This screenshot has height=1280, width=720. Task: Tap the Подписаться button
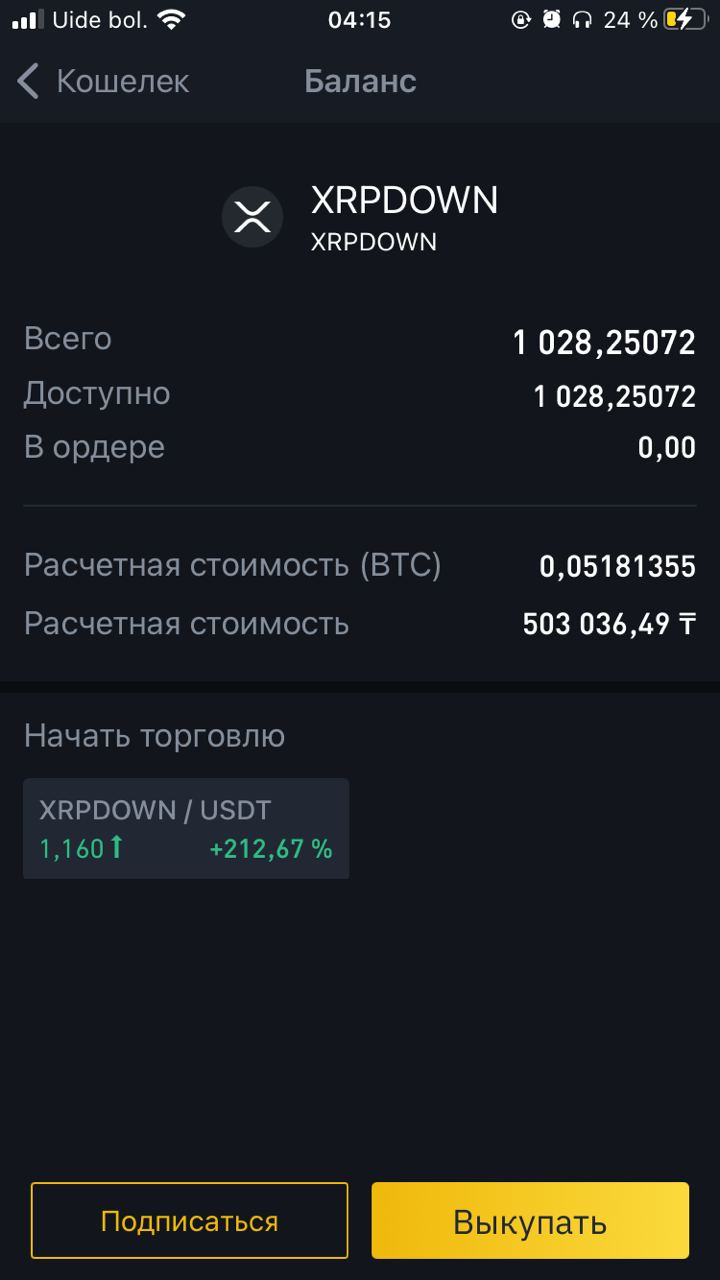(190, 1221)
